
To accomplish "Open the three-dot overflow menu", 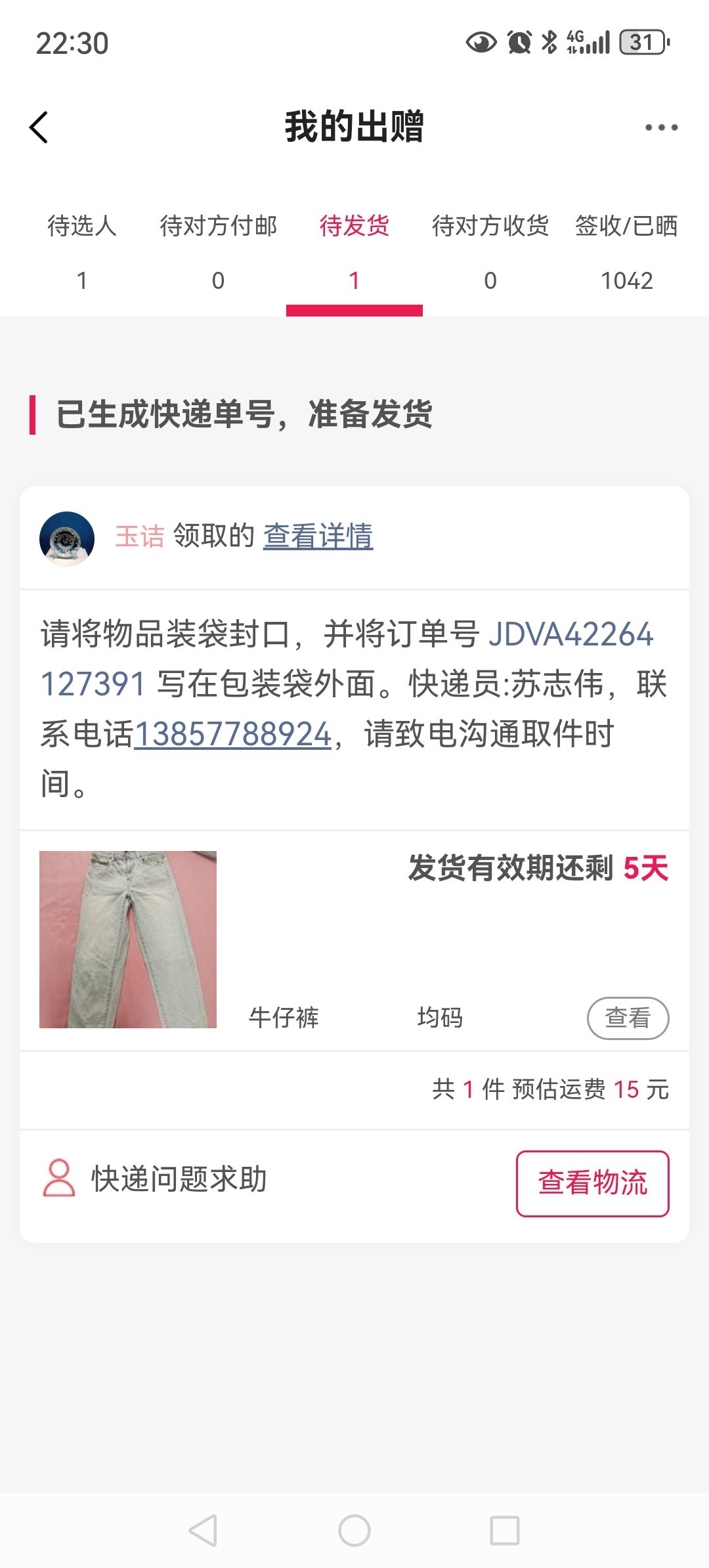I will tap(660, 127).
